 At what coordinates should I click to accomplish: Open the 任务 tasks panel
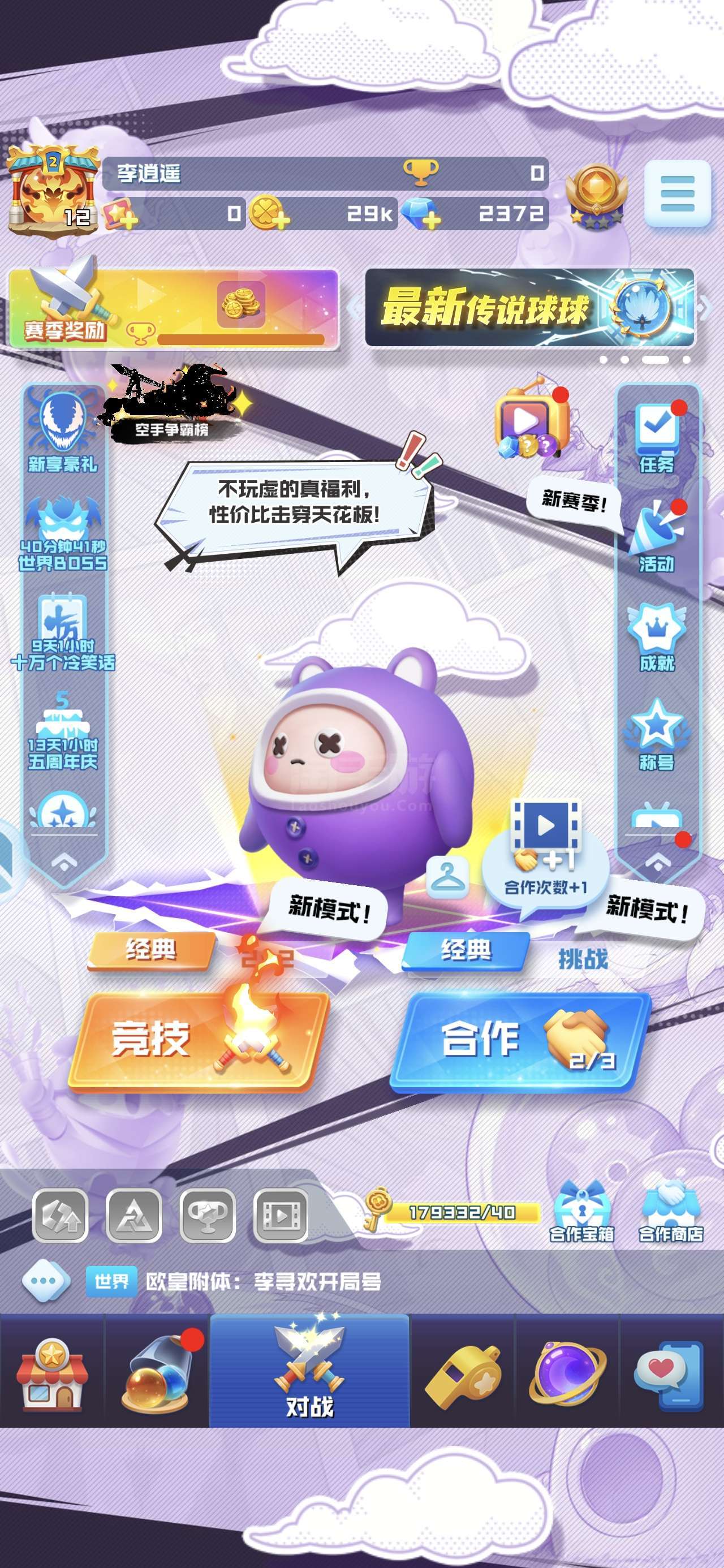point(657,438)
